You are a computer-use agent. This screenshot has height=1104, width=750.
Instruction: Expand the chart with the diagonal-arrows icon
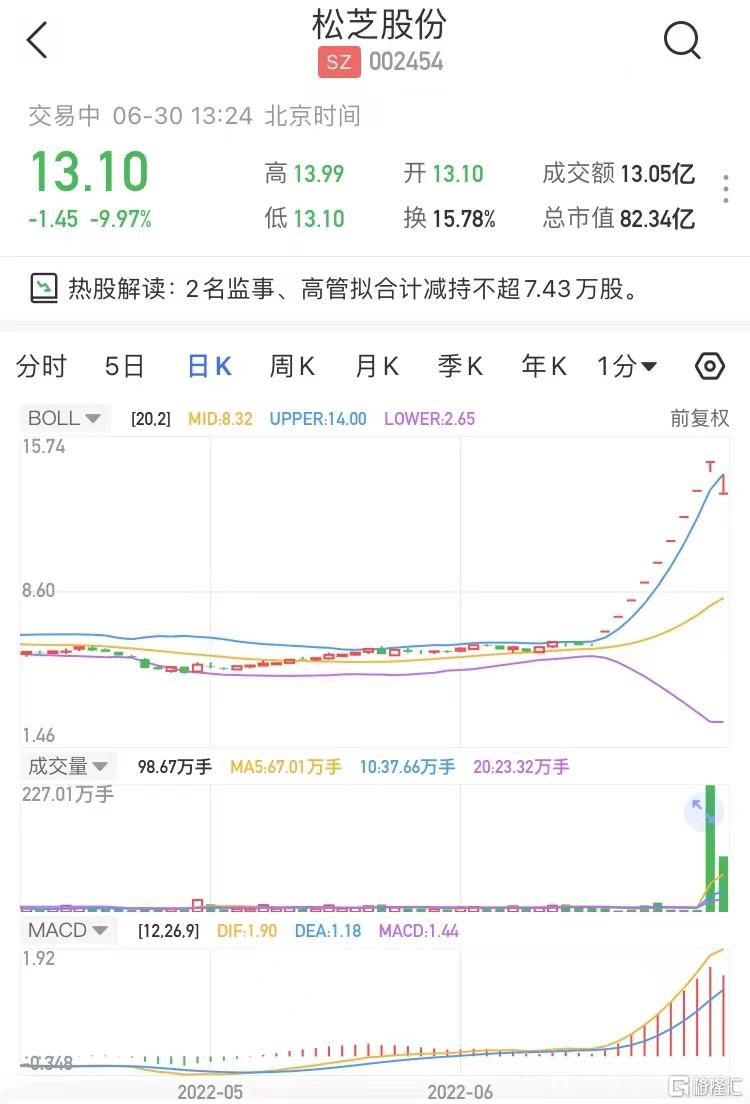click(703, 811)
